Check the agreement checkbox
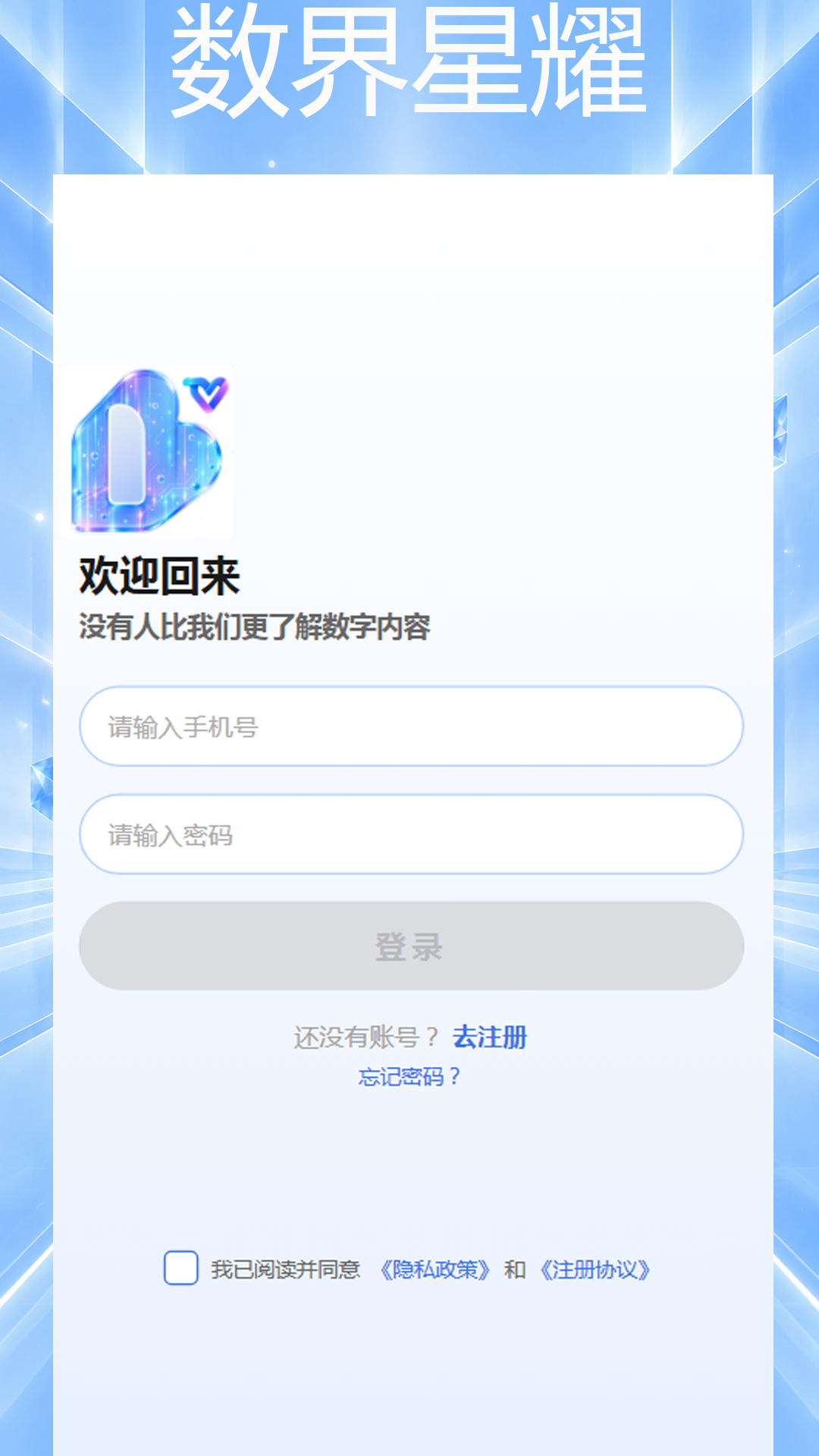 click(x=181, y=1268)
